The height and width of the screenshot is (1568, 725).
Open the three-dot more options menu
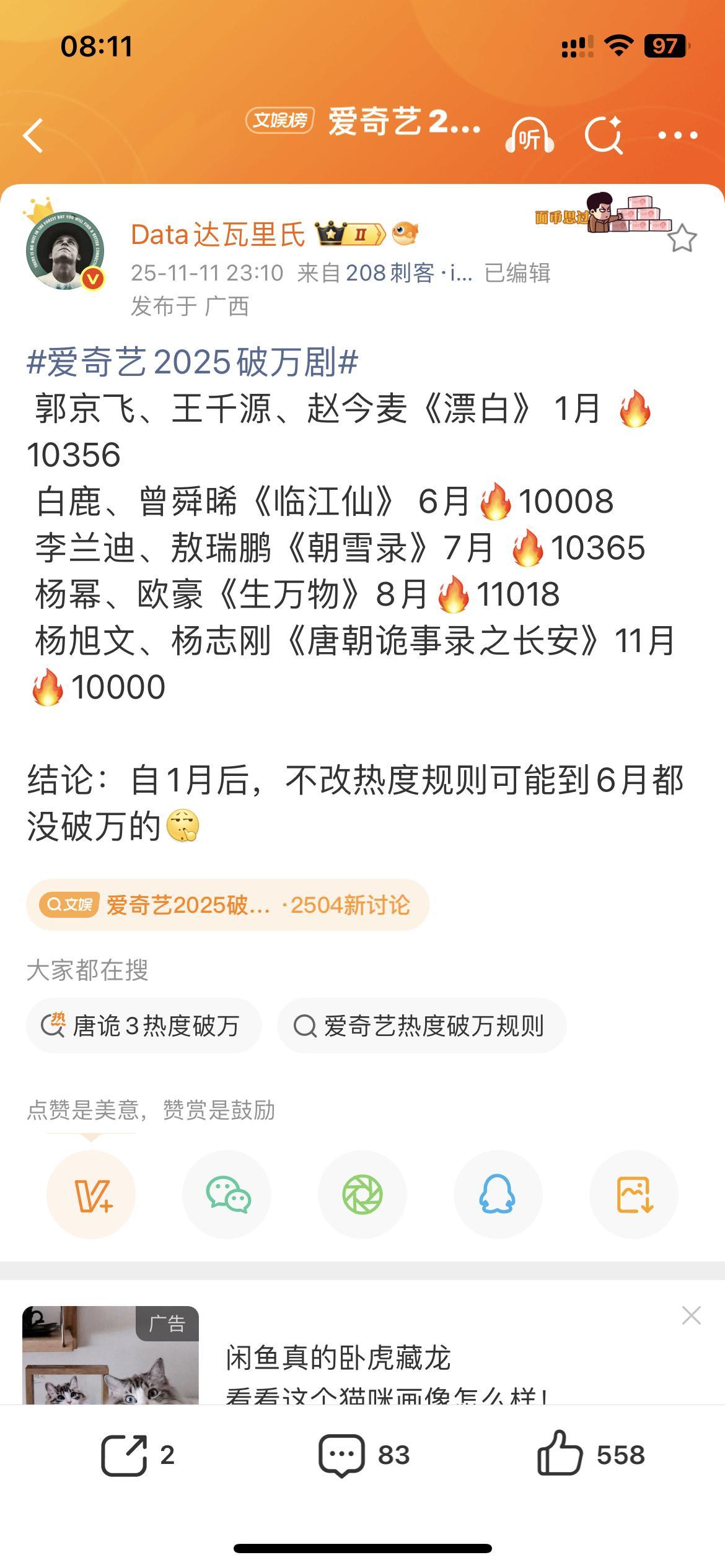click(x=679, y=135)
